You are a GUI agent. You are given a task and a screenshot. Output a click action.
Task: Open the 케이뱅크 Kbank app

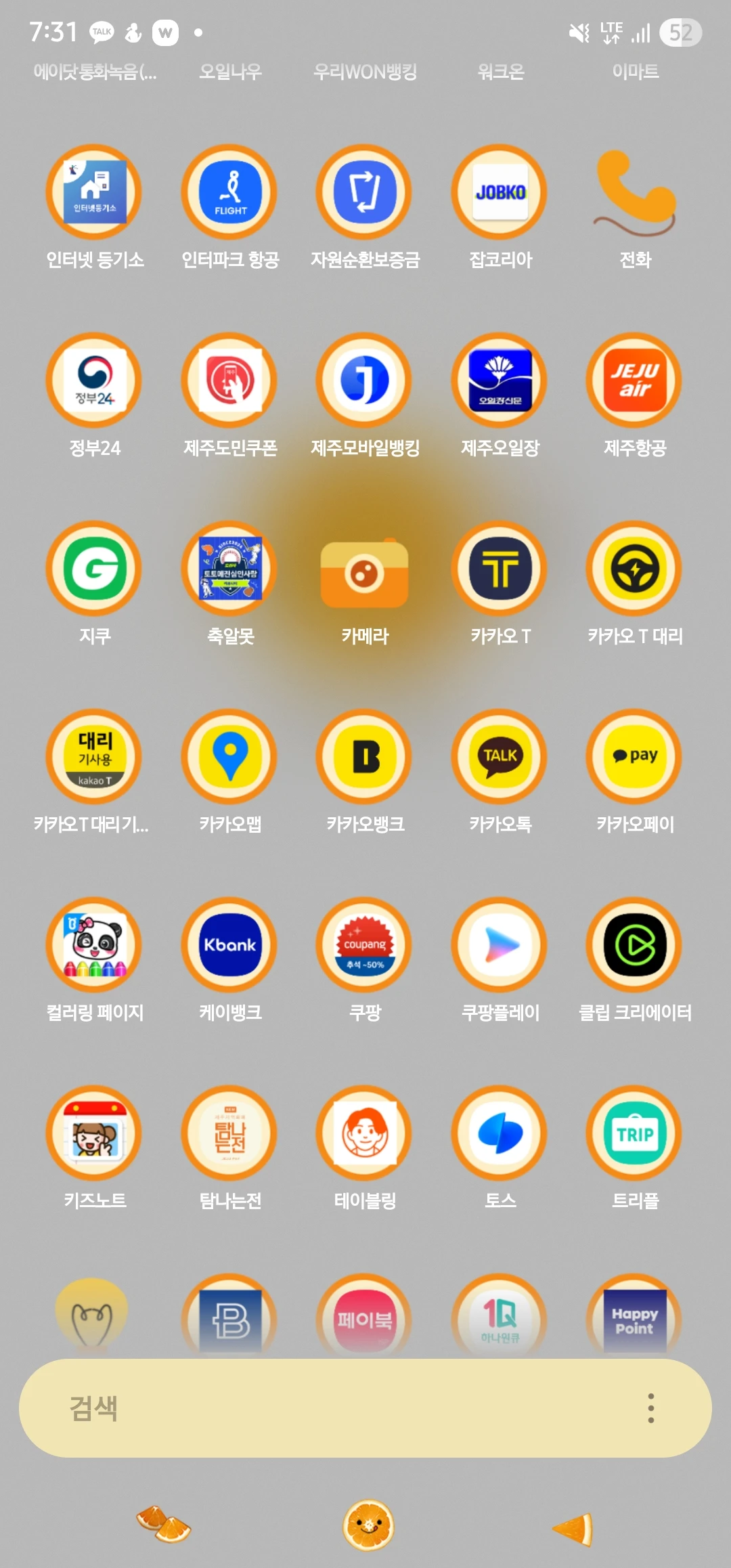[230, 945]
